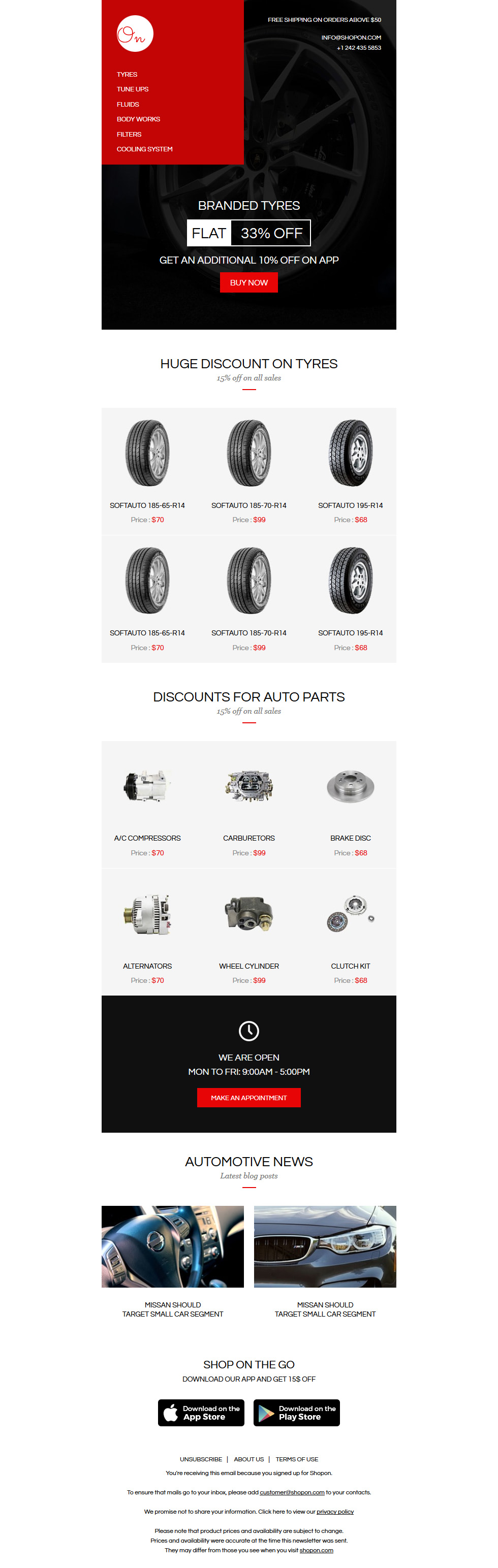Tap the UNSUBSCRIBE link
498x1568 pixels.
pyautogui.click(x=200, y=1459)
